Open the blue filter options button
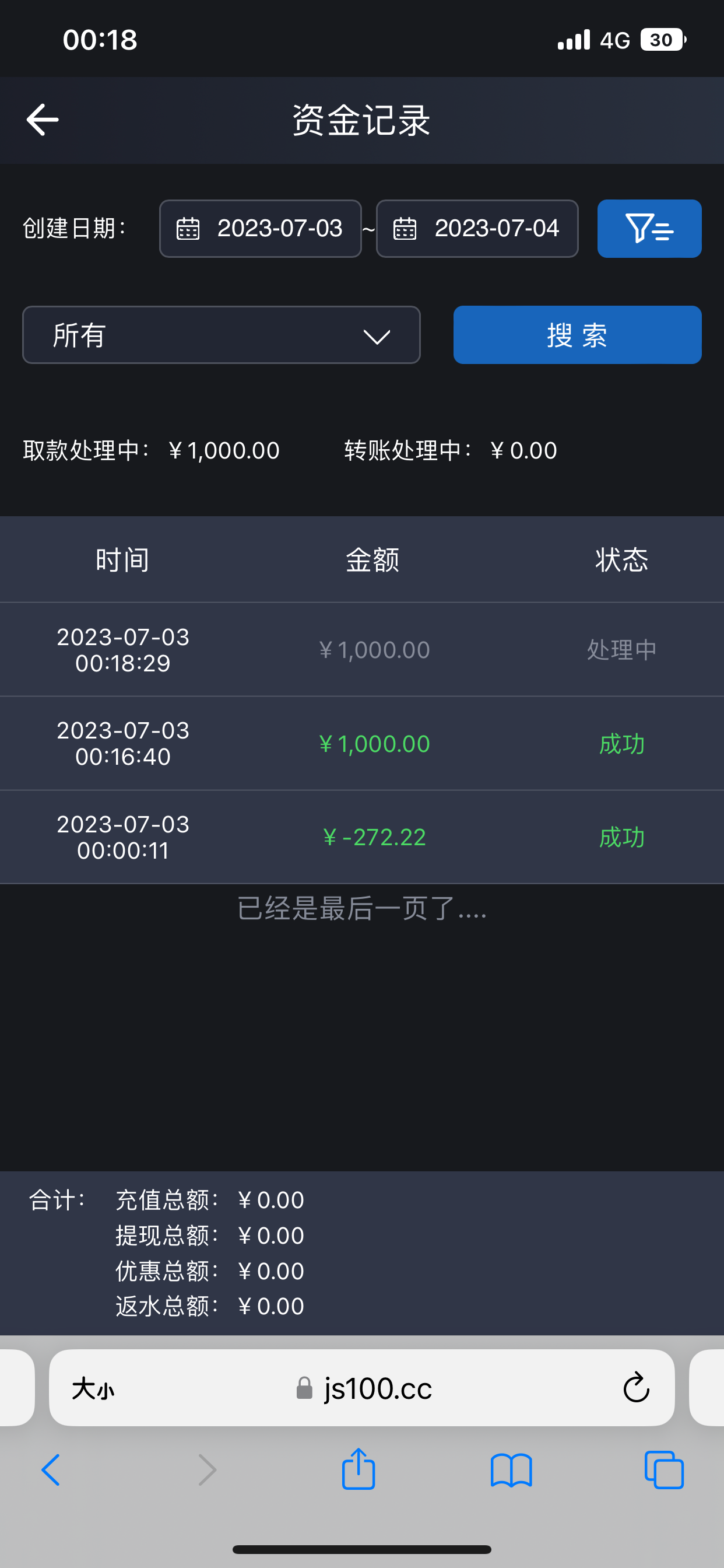Screen dimensions: 724x1568 (x=649, y=228)
